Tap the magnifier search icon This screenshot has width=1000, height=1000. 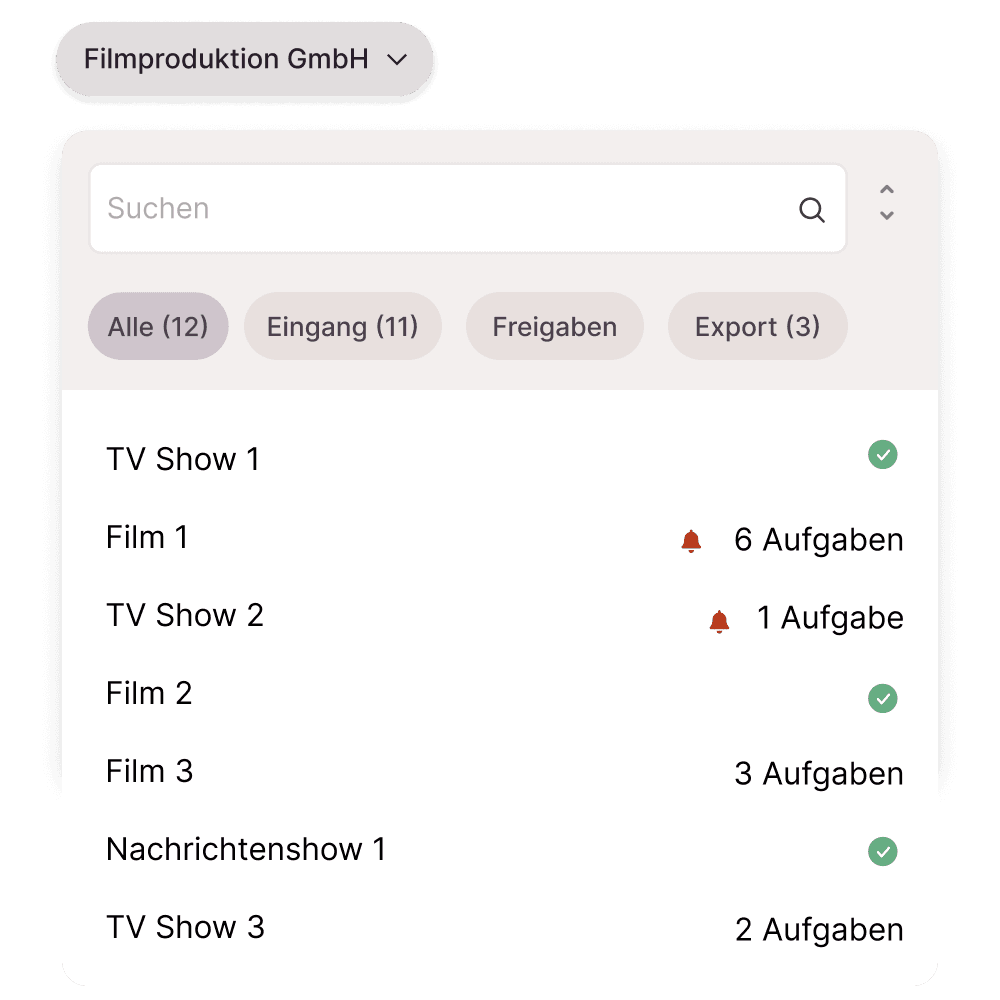point(812,210)
